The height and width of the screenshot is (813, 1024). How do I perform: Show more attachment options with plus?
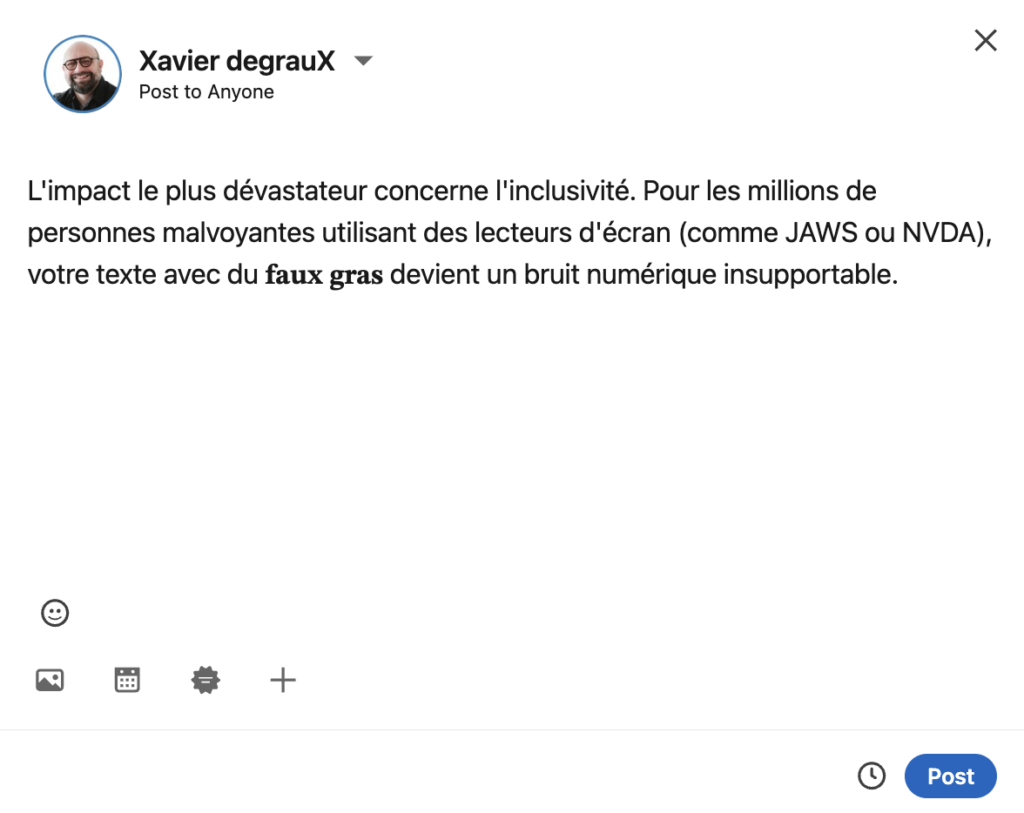click(x=283, y=681)
